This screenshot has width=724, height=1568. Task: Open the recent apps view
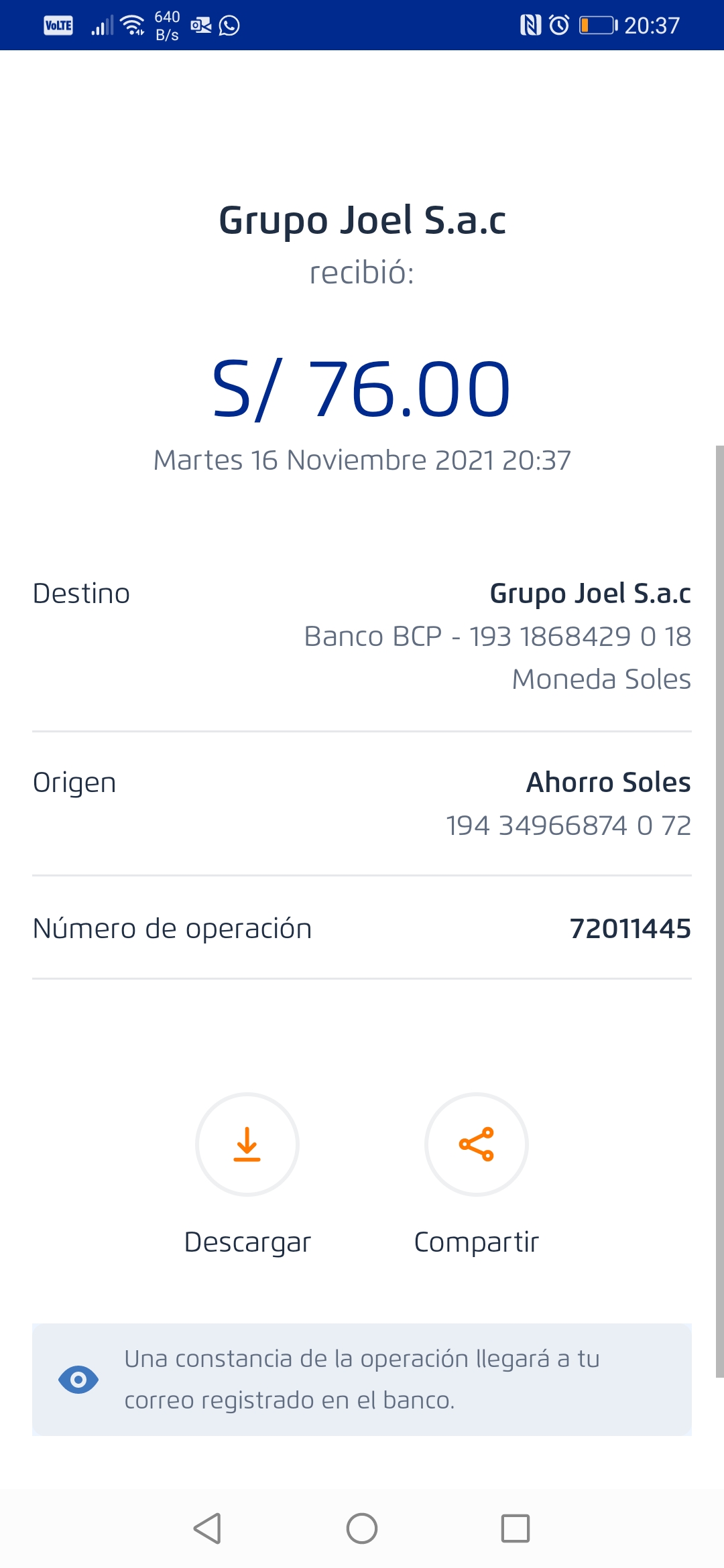click(516, 1528)
